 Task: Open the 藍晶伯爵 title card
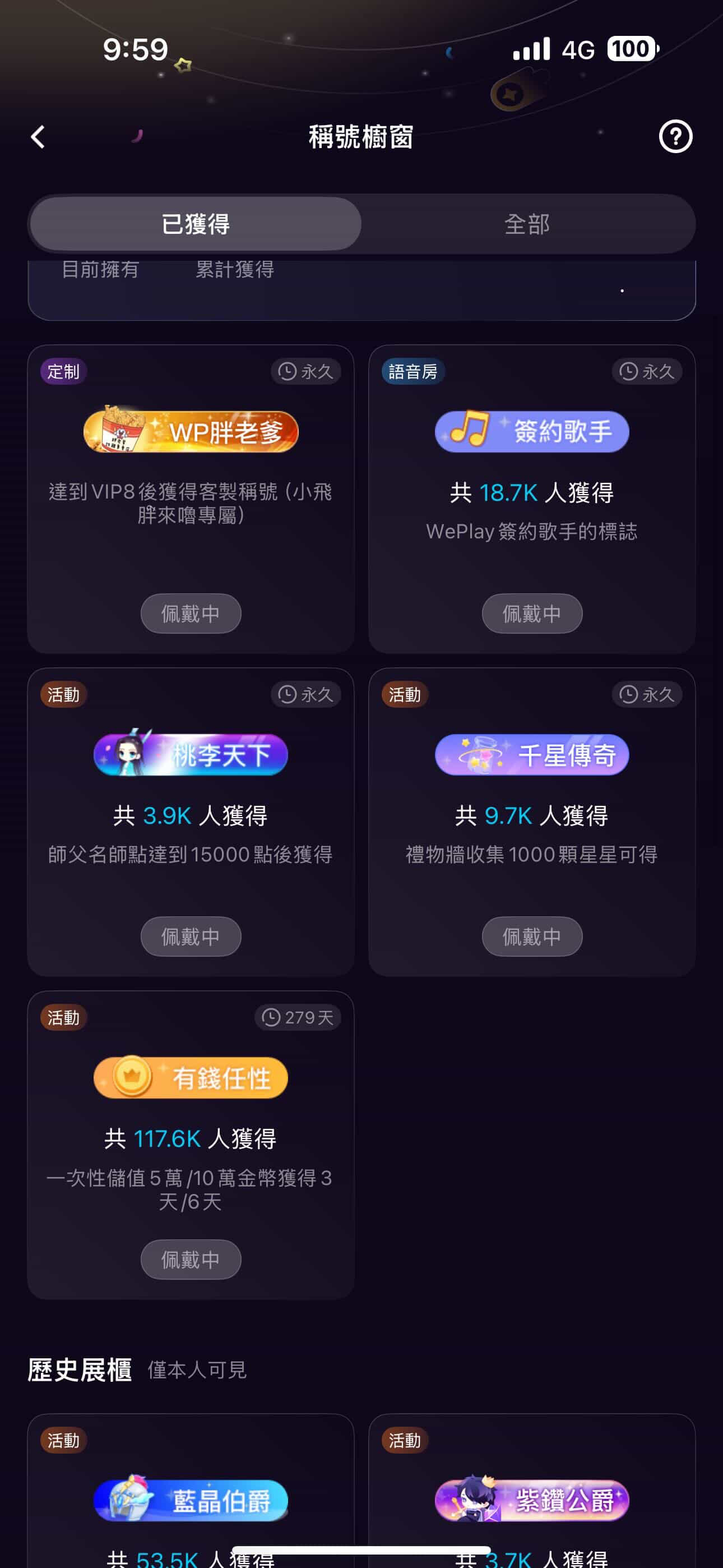pyautogui.click(x=191, y=1501)
